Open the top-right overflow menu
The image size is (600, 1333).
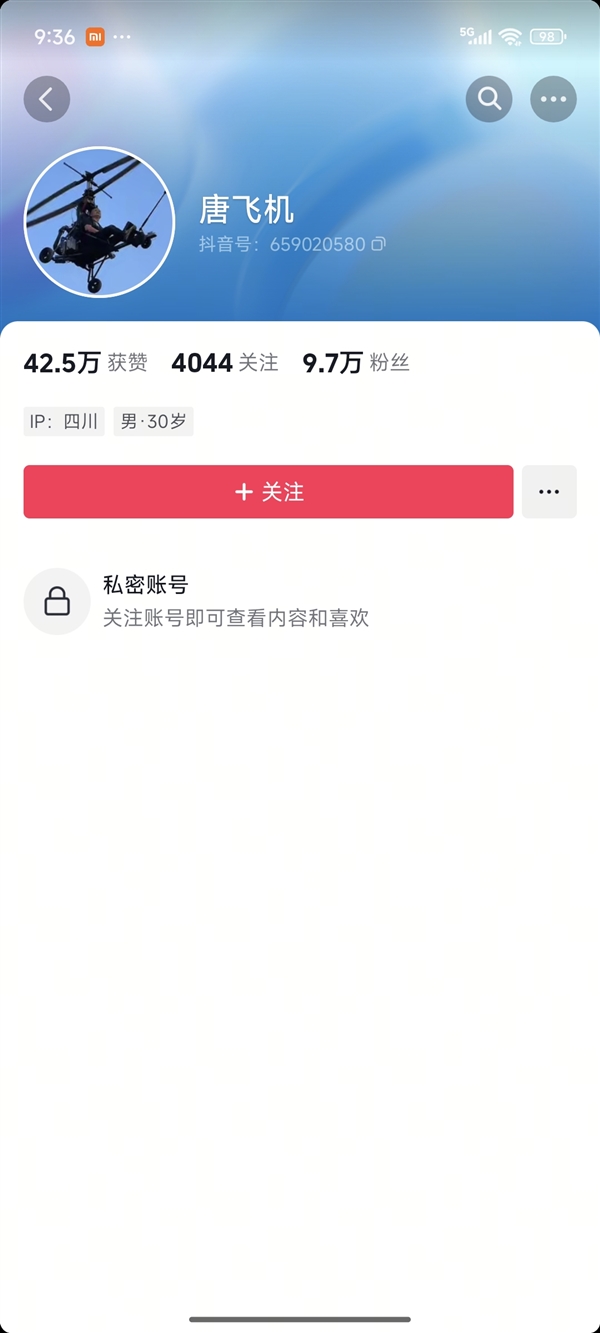coord(553,99)
